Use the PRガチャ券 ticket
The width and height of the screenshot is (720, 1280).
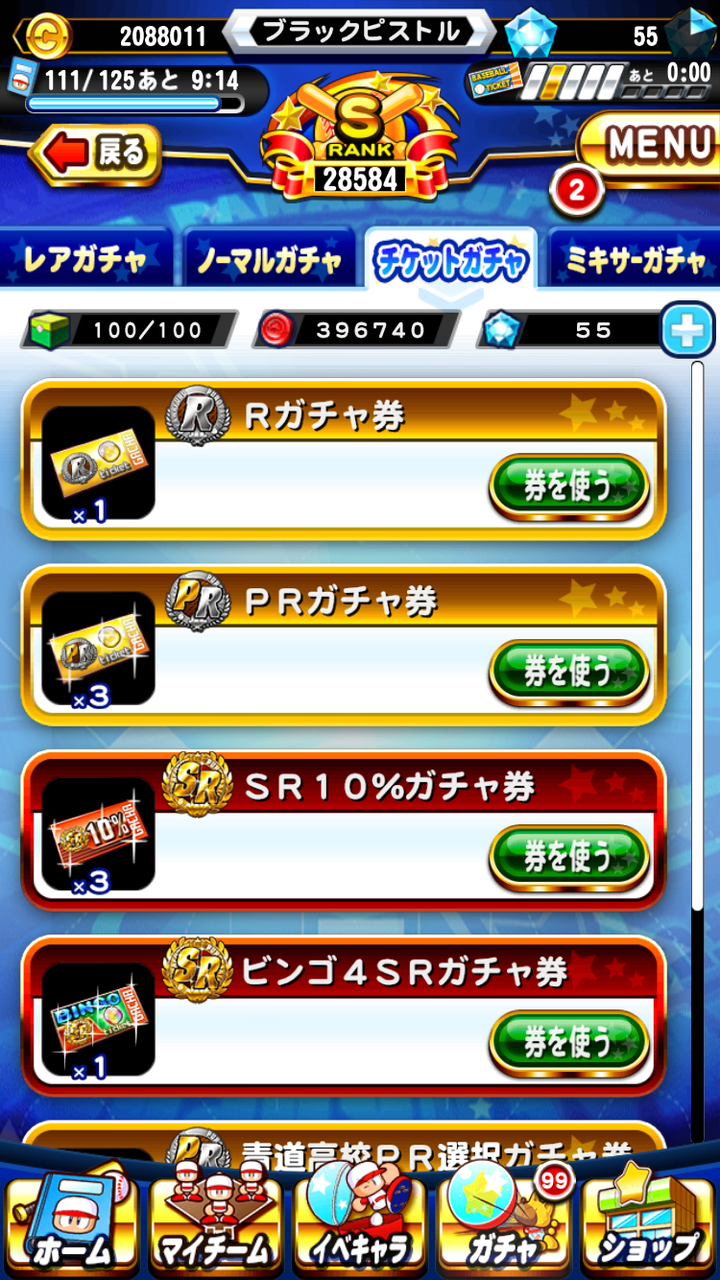pos(569,672)
